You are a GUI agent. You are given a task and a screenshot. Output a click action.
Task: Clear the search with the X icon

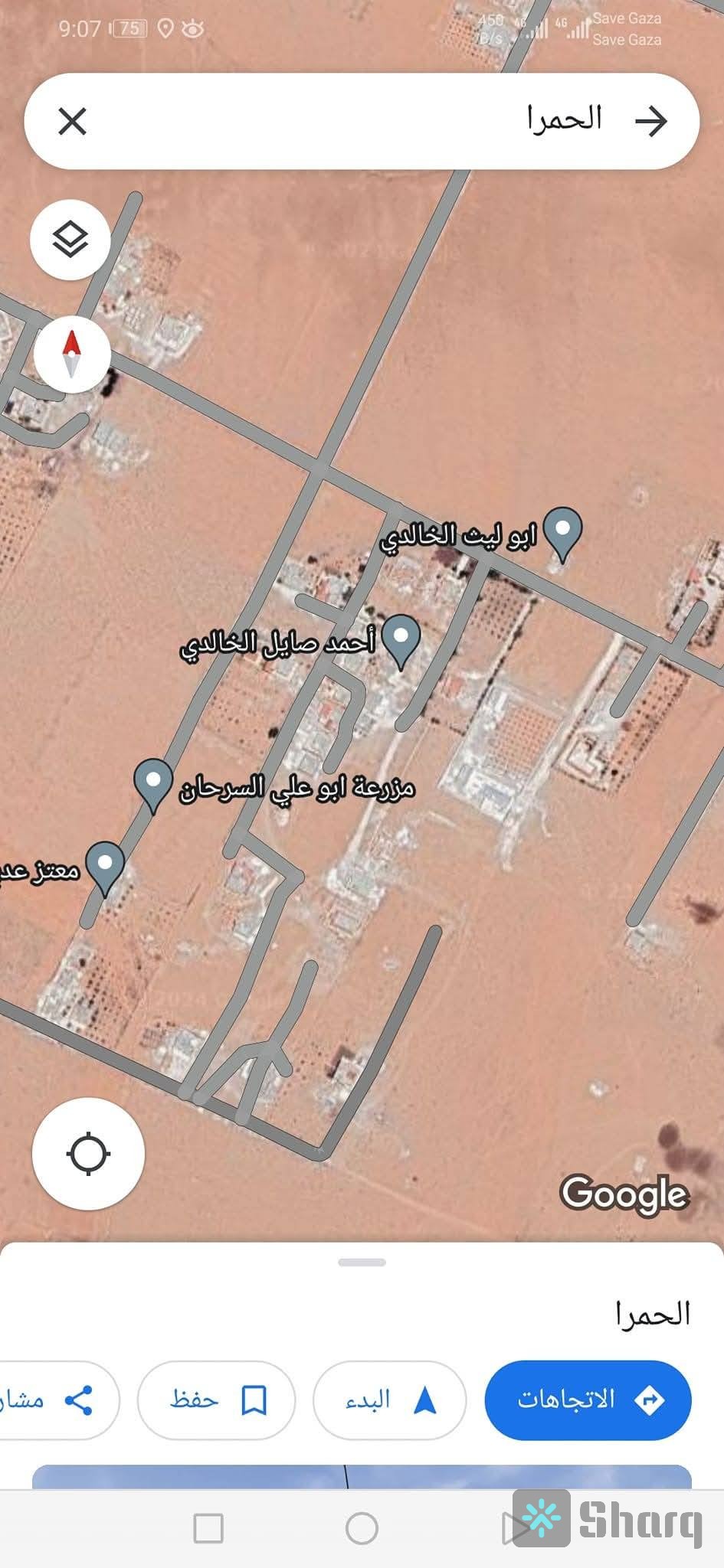(73, 121)
